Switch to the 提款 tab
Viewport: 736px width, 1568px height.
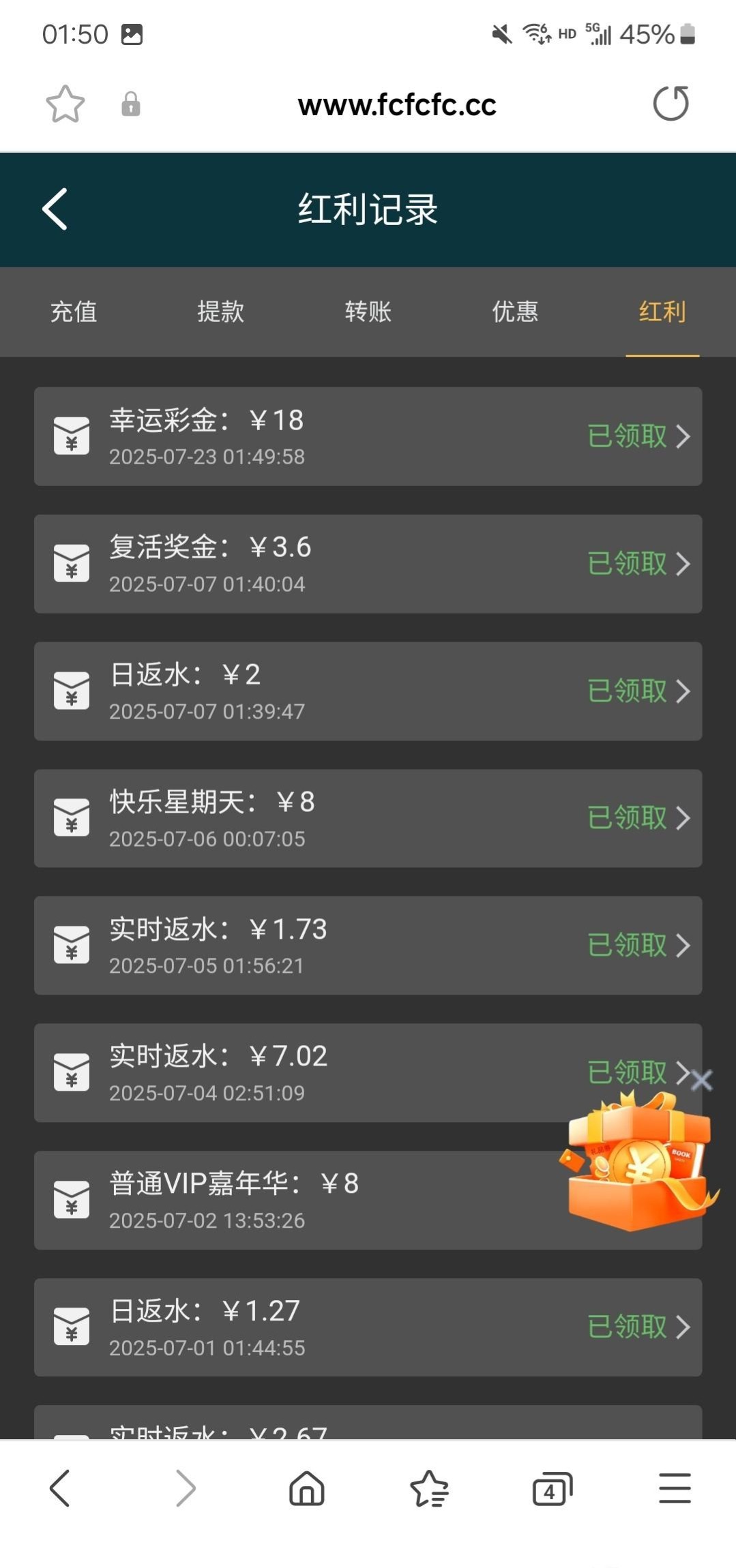pos(220,312)
